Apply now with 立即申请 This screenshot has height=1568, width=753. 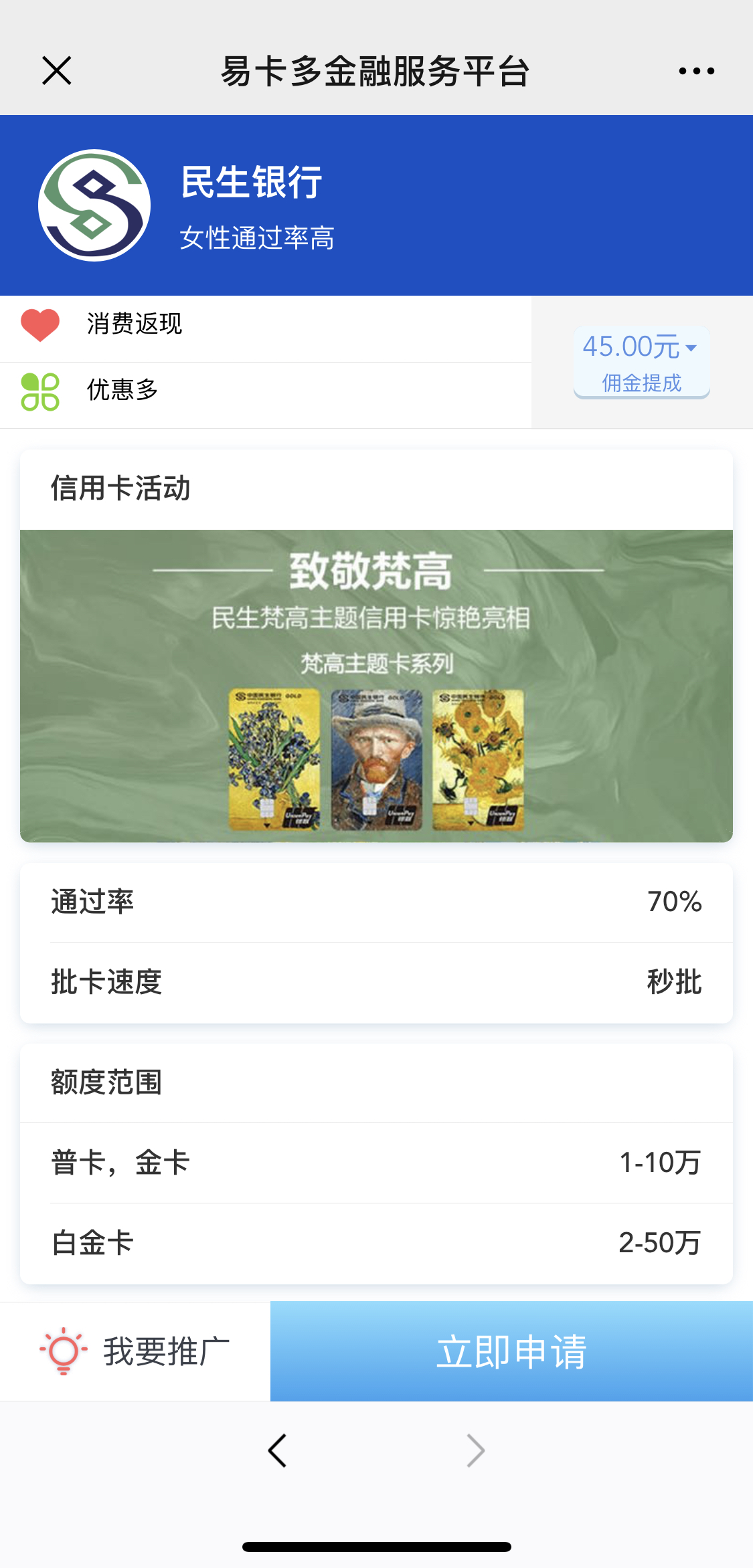pyautogui.click(x=511, y=1351)
